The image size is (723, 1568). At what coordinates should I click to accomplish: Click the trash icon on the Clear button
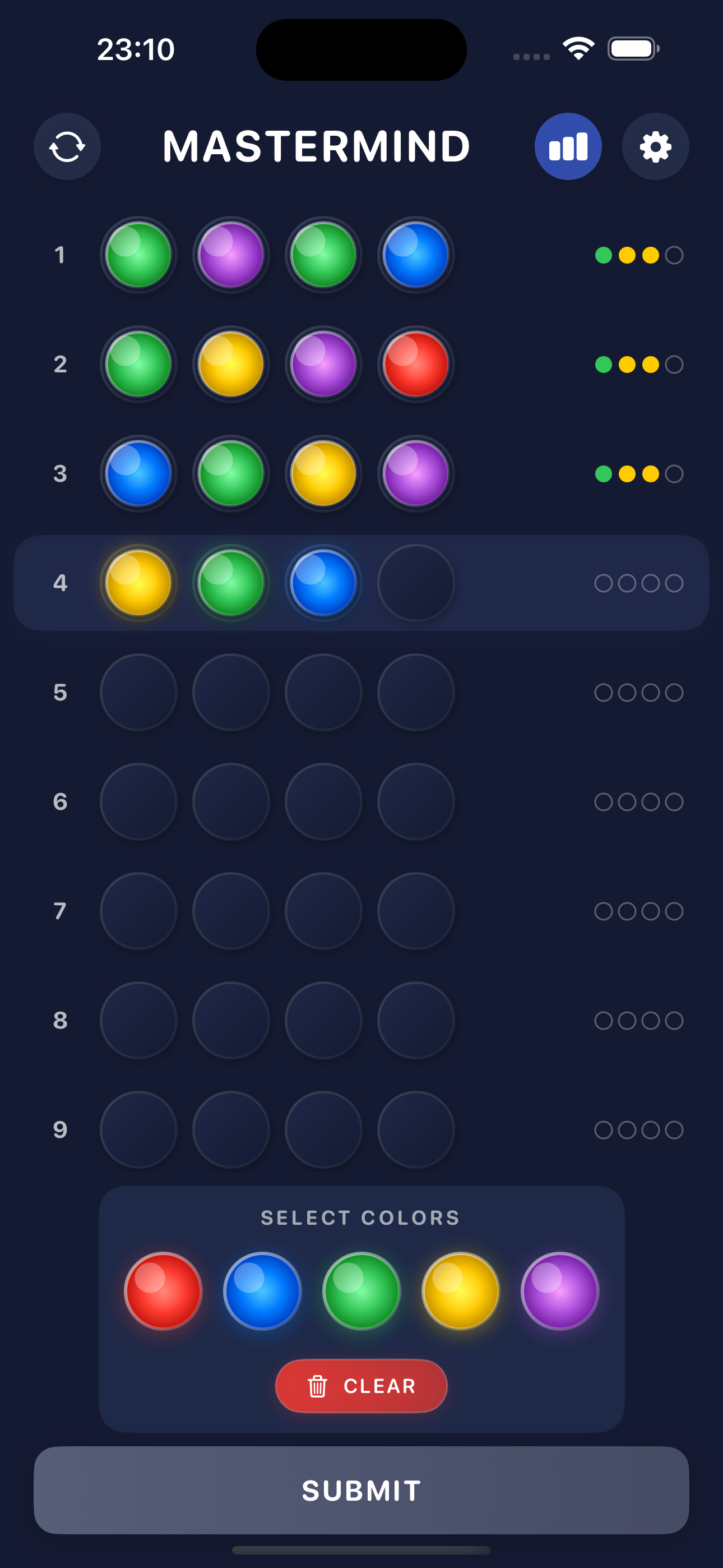(x=318, y=1386)
